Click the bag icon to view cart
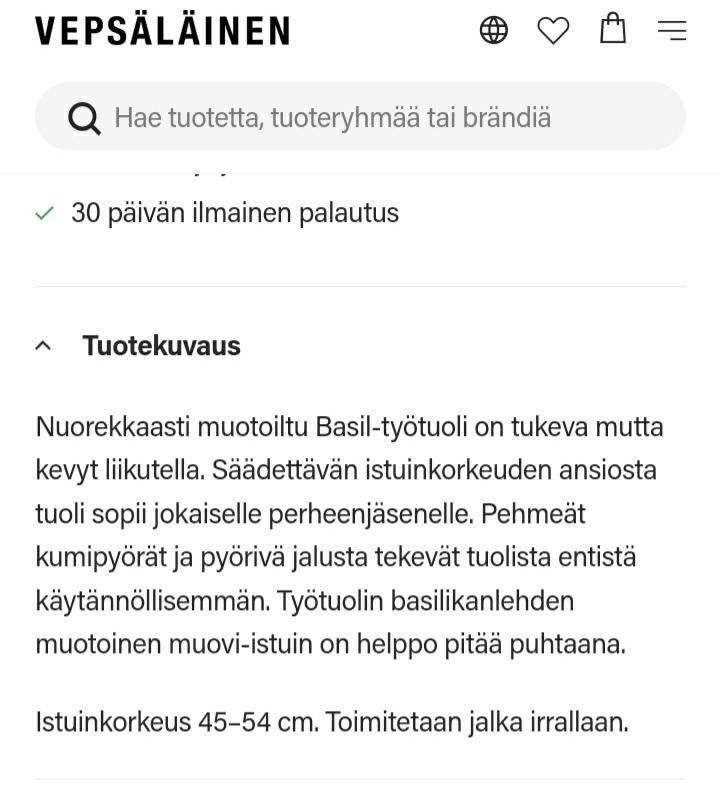Image resolution: width=720 pixels, height=803 pixels. (613, 29)
